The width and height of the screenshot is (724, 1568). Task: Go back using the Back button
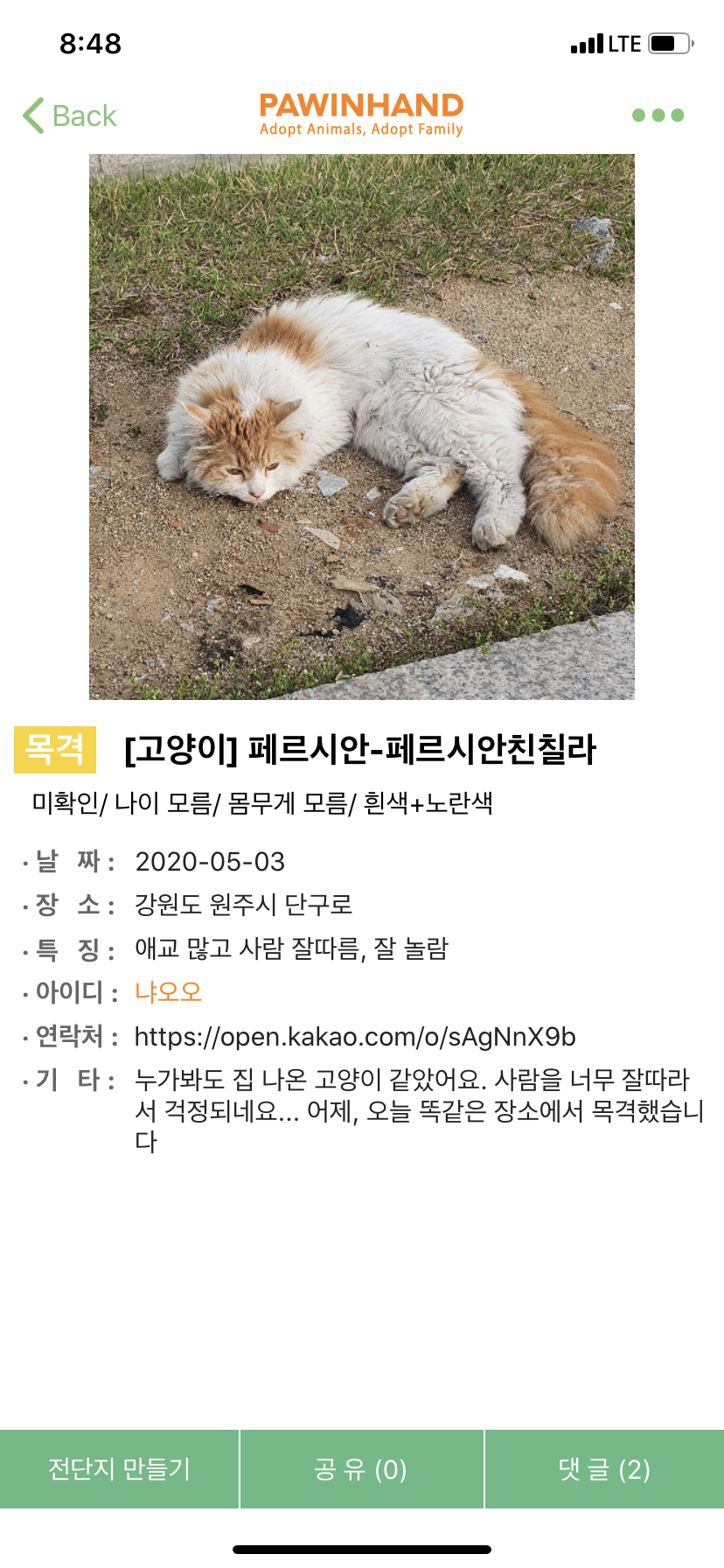69,115
